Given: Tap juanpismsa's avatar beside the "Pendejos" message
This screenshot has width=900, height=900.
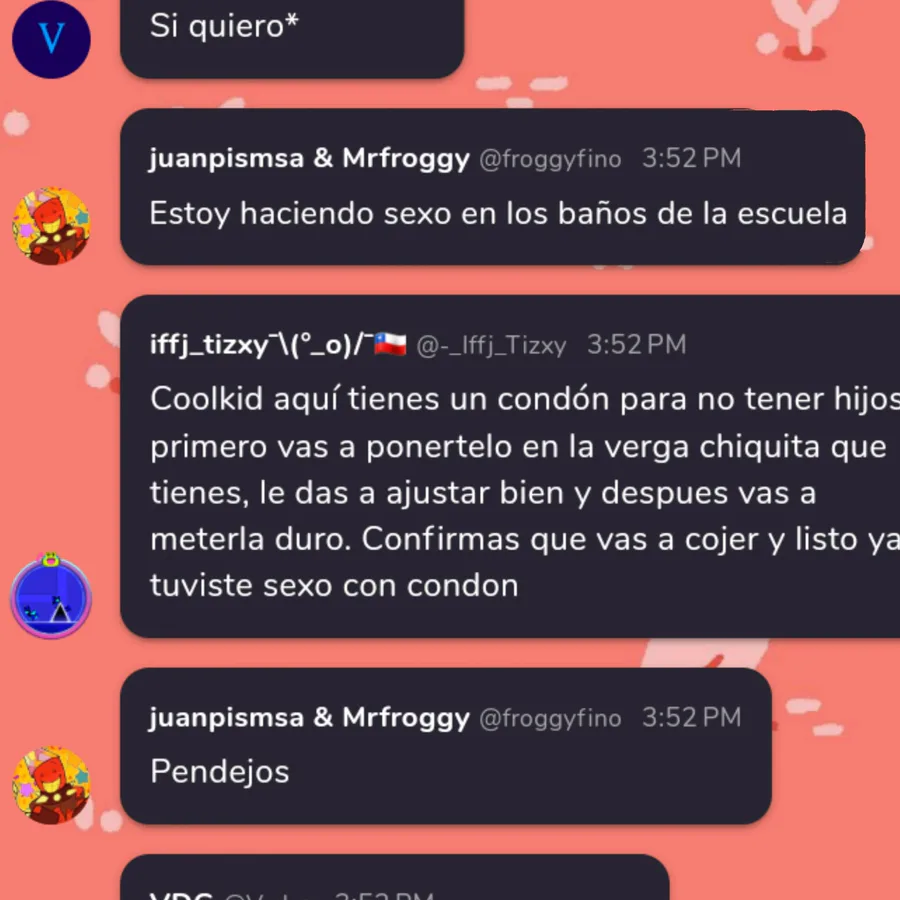Looking at the screenshot, I should point(51,785).
